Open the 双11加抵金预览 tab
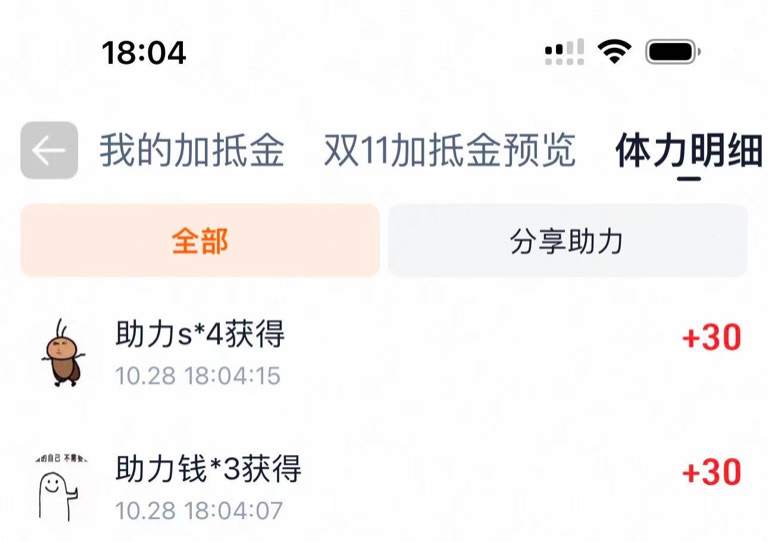This screenshot has height=542, width=768. (450, 151)
